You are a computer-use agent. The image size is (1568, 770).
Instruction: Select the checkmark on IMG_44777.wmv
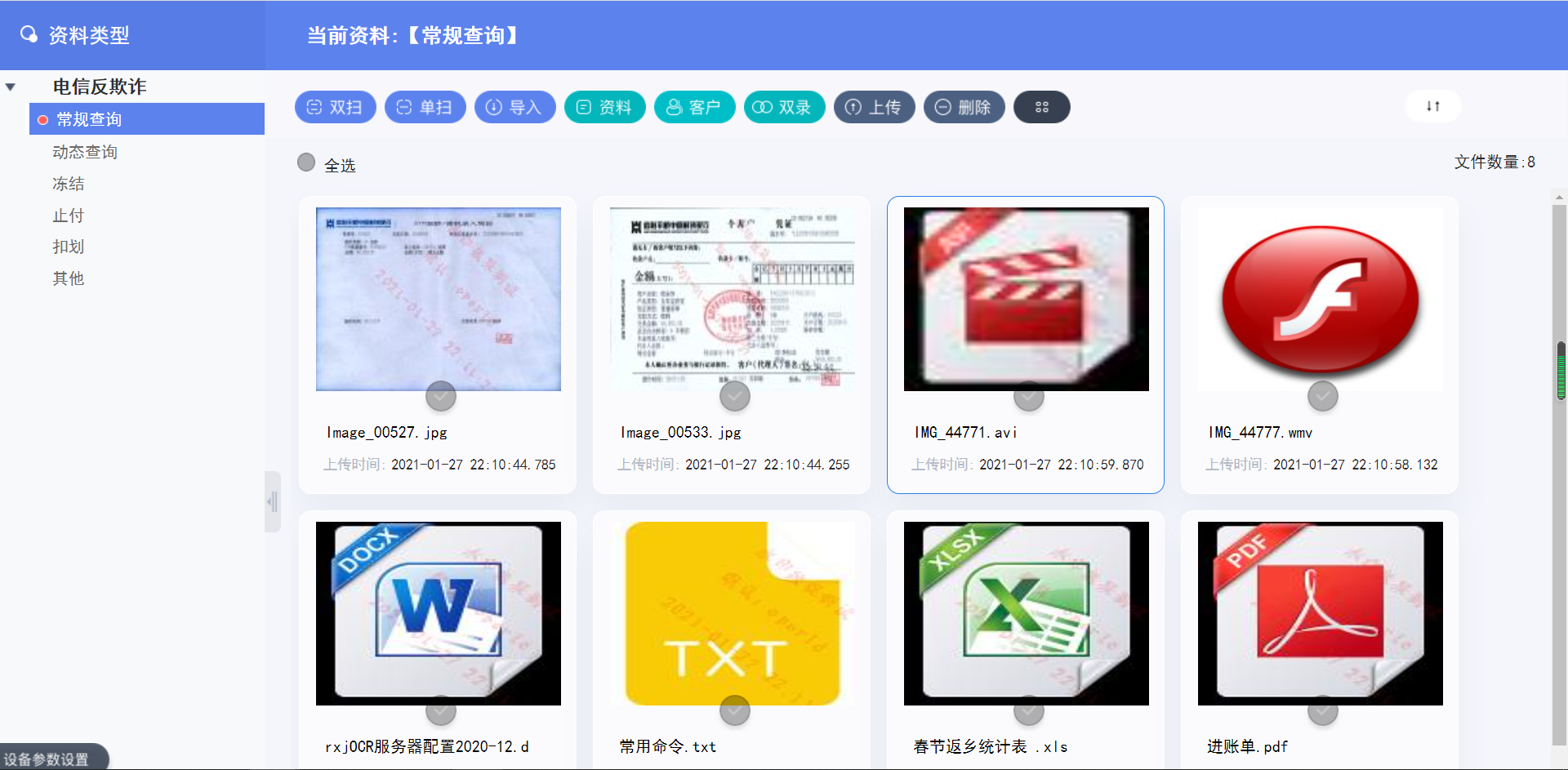[x=1322, y=396]
